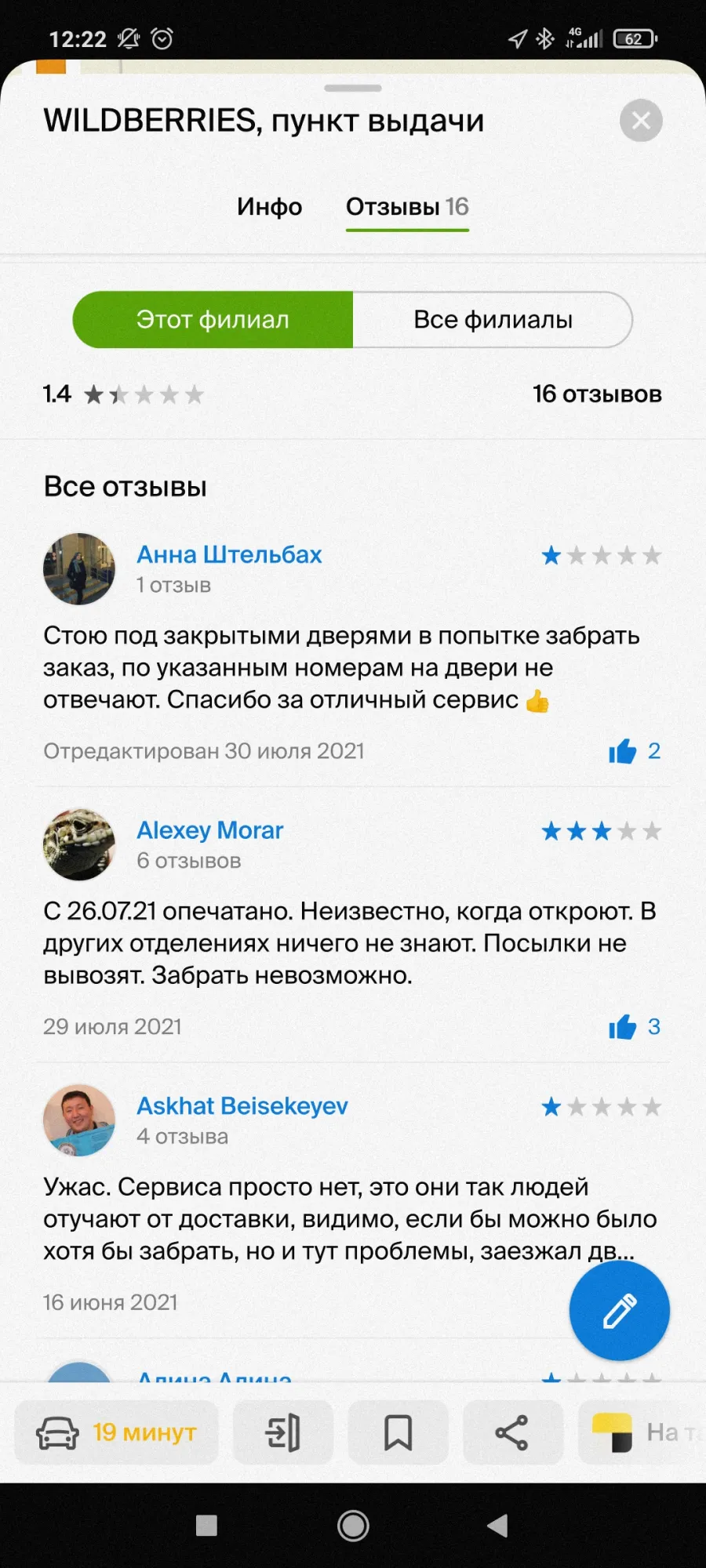
Task: Open Анна Штельбах's profile
Action: point(229,554)
